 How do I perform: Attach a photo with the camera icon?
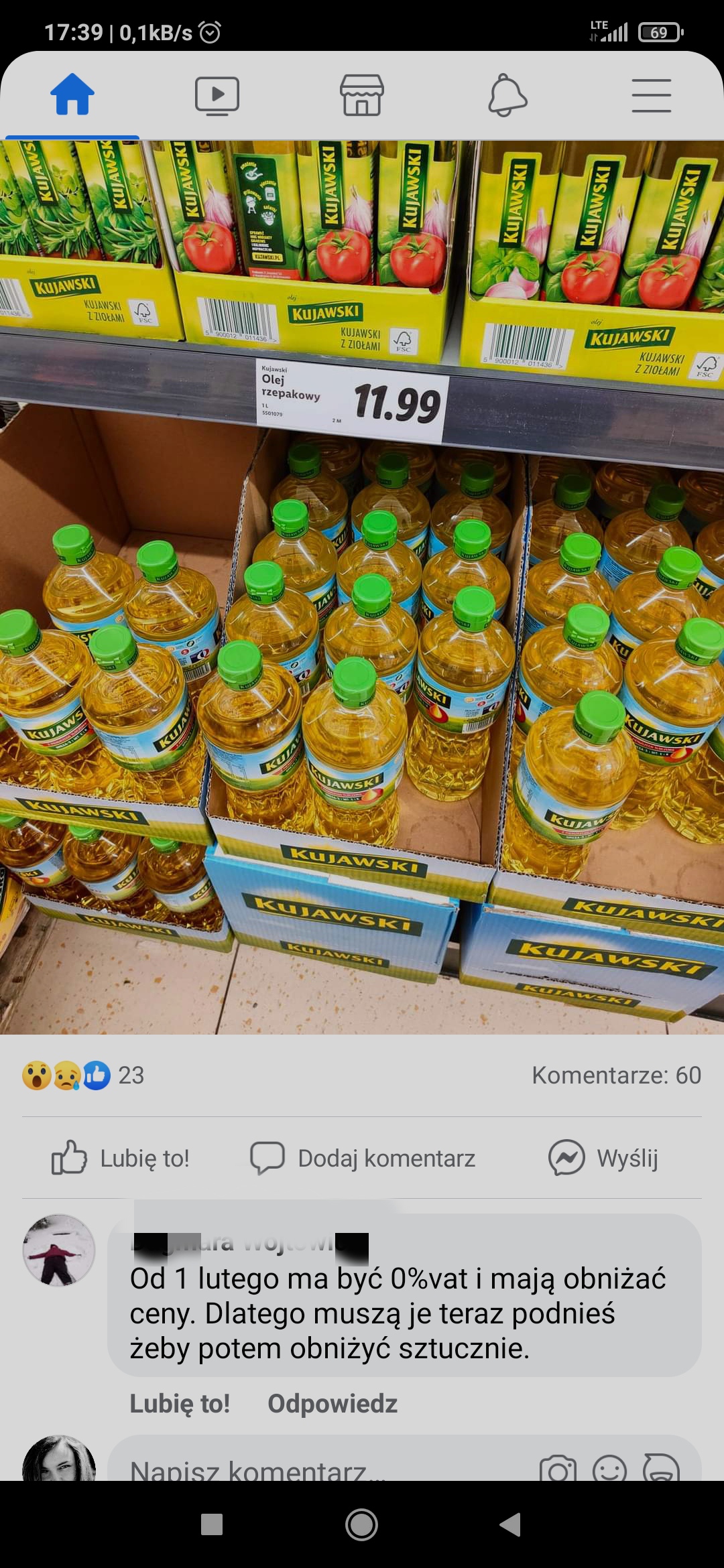click(557, 1469)
